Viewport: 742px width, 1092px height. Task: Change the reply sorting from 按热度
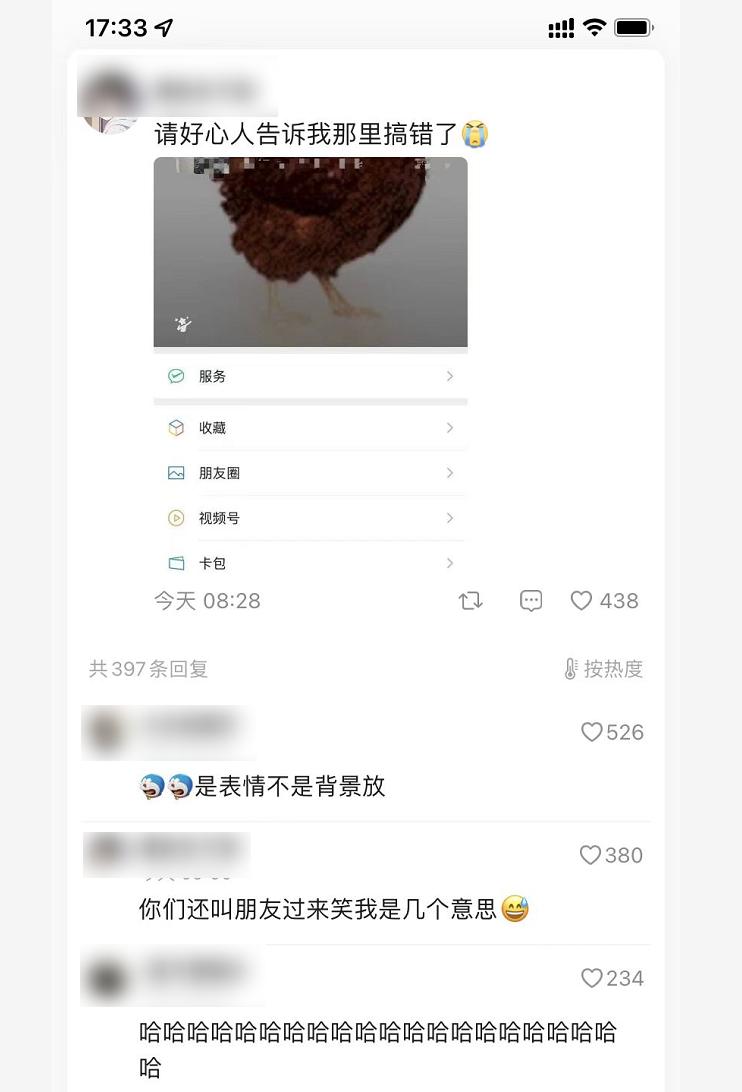click(603, 669)
